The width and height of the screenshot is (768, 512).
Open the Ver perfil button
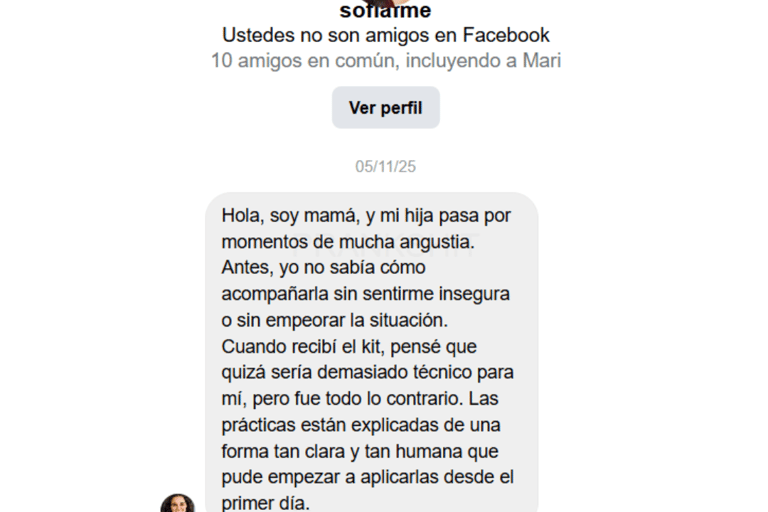(x=385, y=108)
